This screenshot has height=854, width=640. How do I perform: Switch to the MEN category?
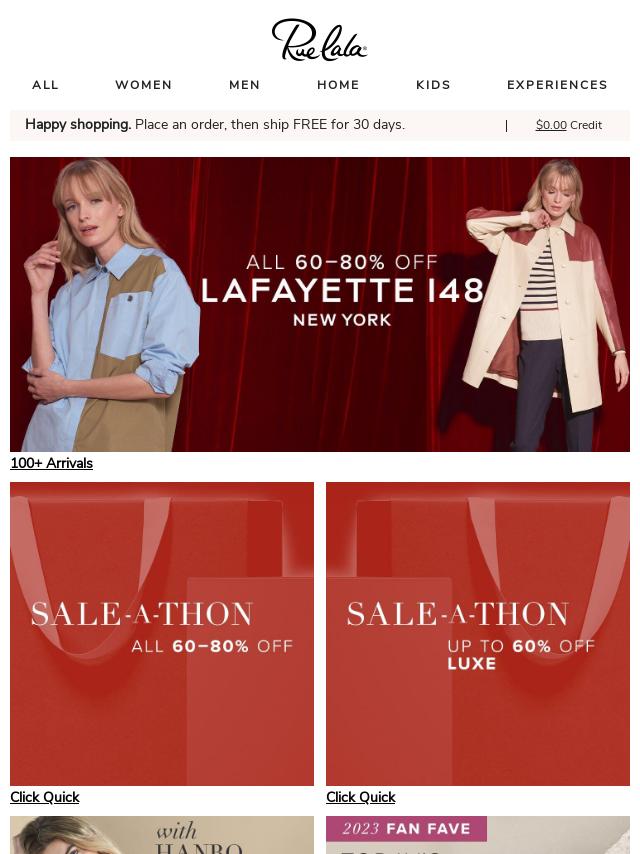pos(244,85)
